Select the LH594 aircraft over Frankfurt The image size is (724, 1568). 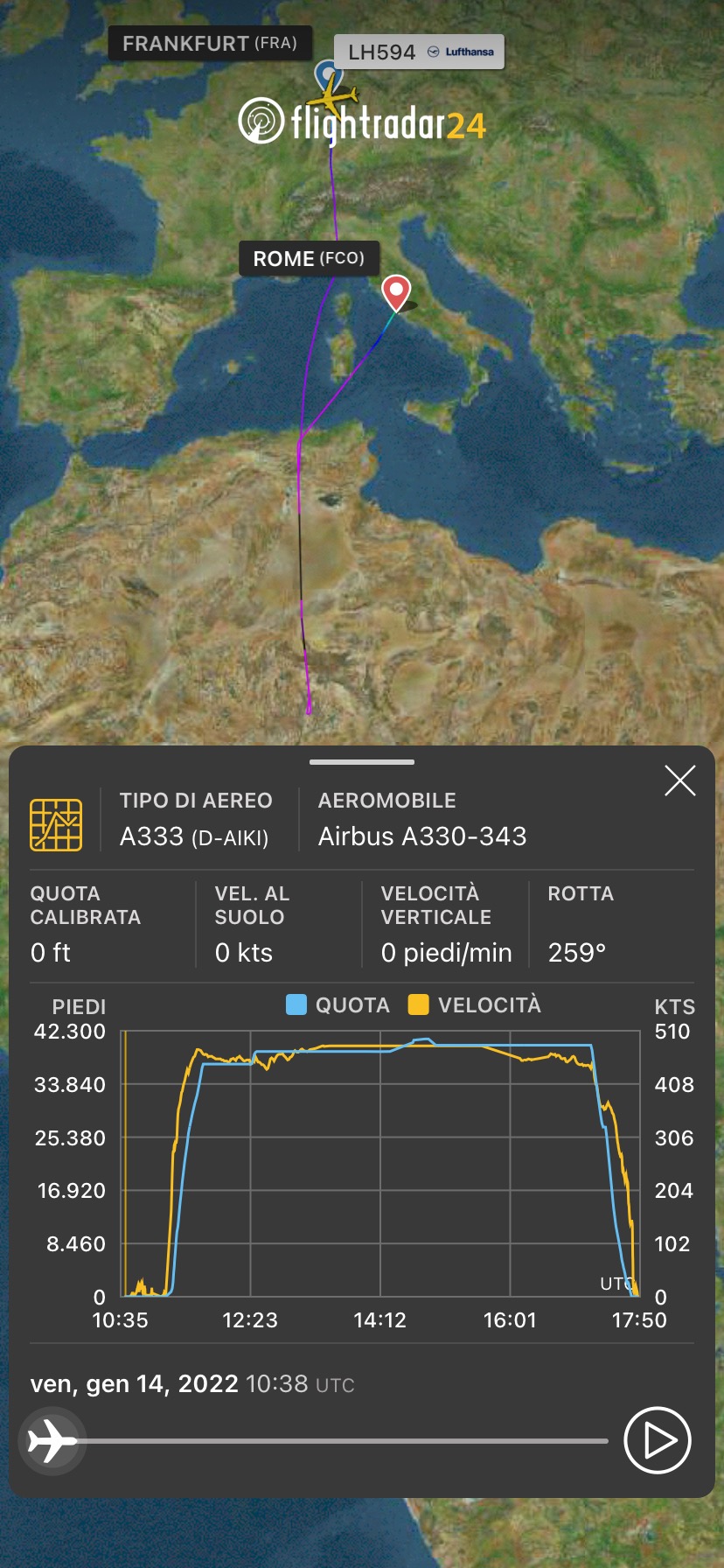click(334, 93)
